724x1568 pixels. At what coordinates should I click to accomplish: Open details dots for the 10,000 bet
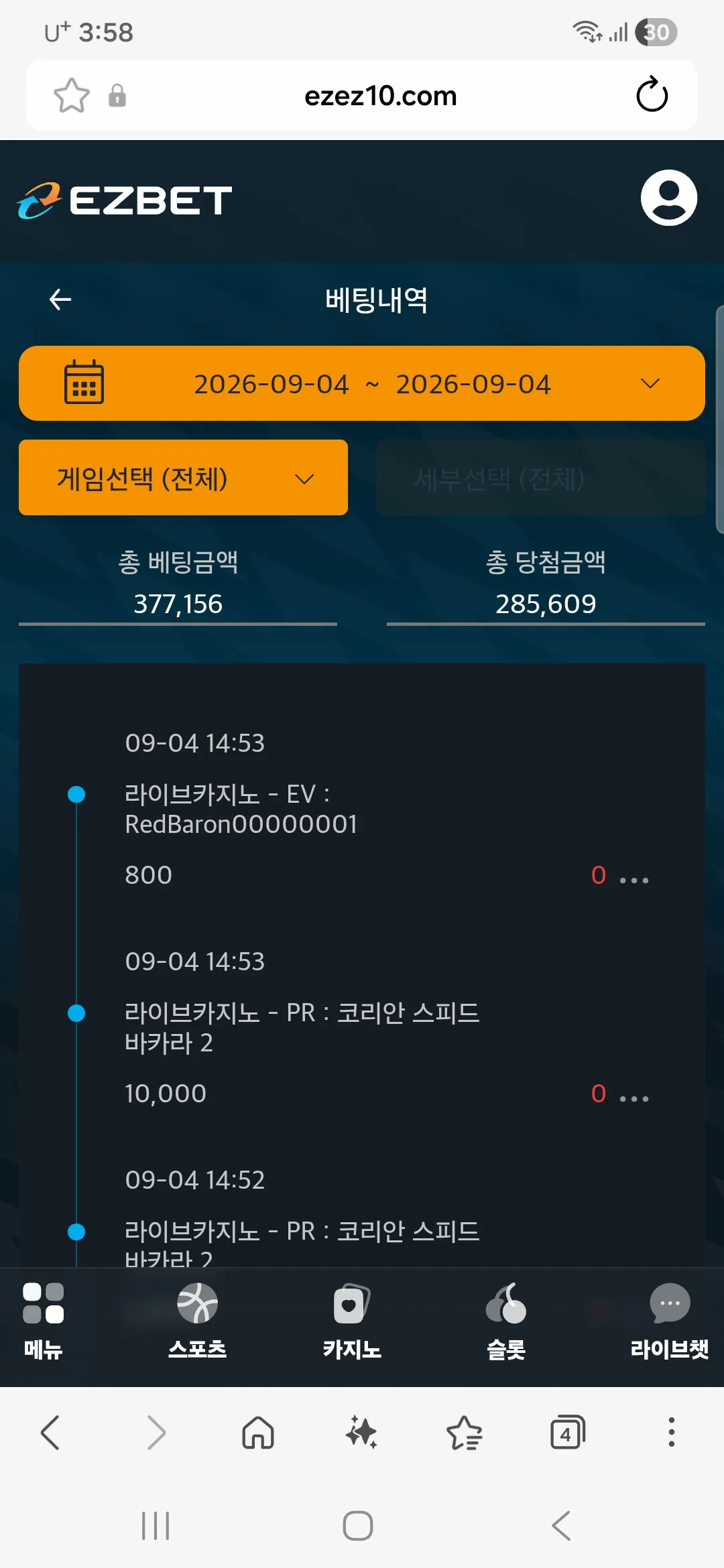pos(634,1098)
